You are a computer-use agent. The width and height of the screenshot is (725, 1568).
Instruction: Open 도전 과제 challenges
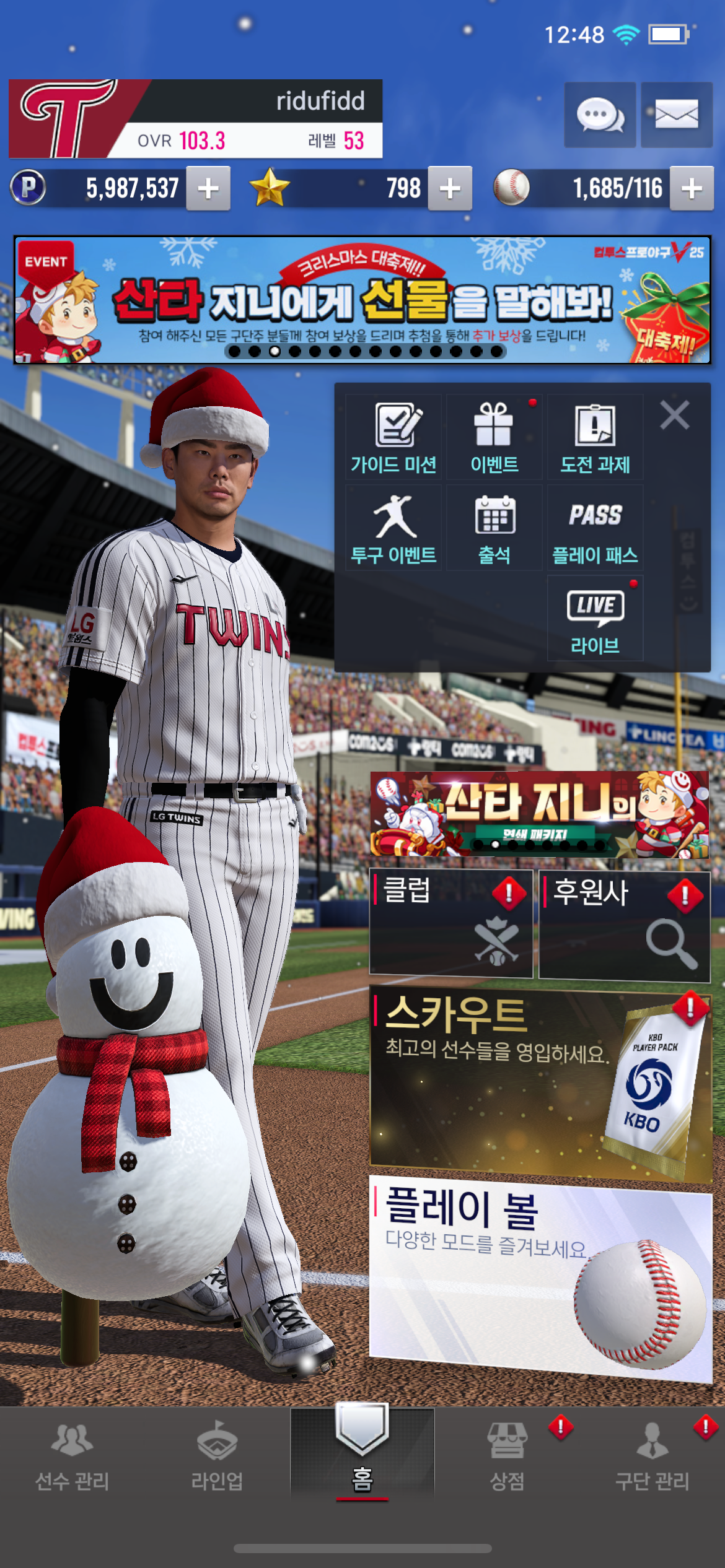tap(595, 438)
